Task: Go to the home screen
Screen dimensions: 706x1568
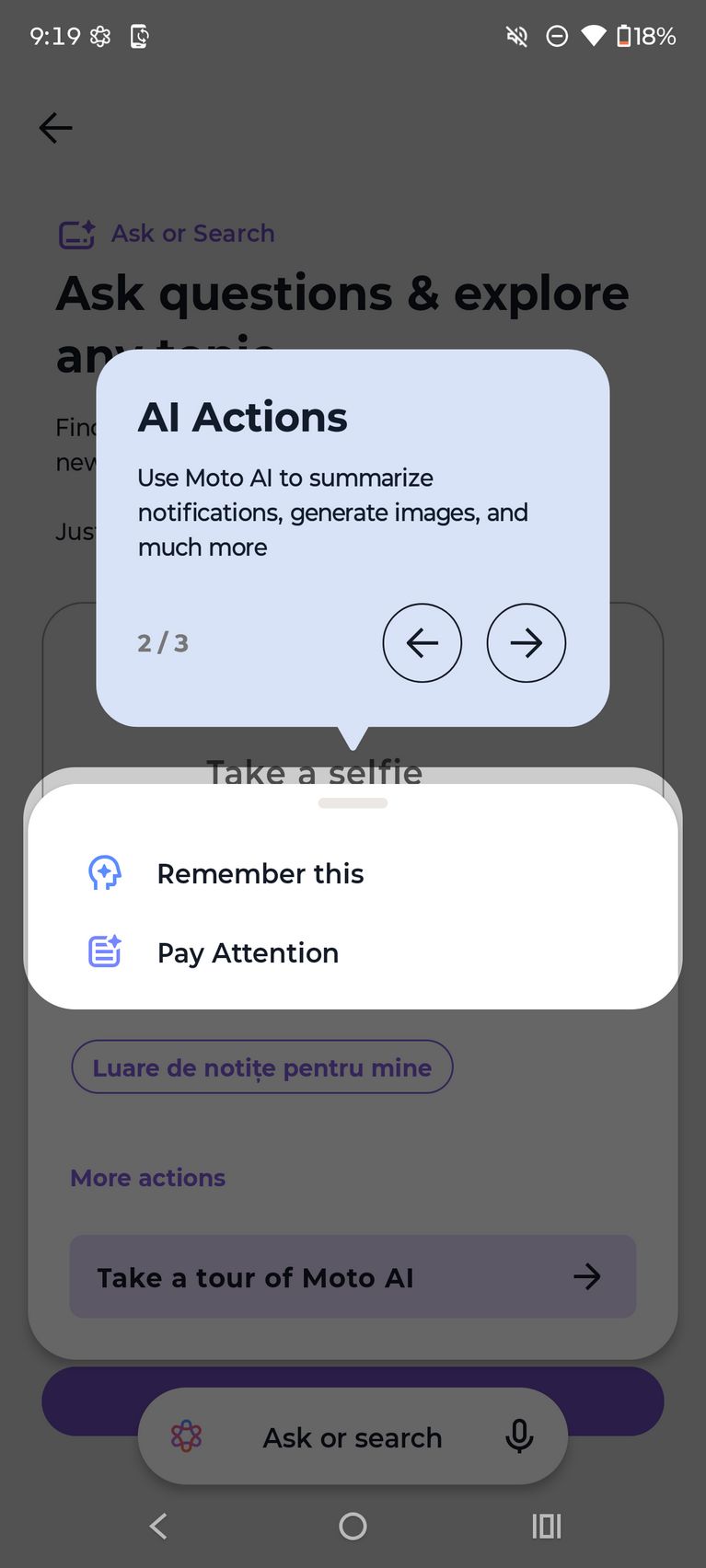Action: (353, 1526)
